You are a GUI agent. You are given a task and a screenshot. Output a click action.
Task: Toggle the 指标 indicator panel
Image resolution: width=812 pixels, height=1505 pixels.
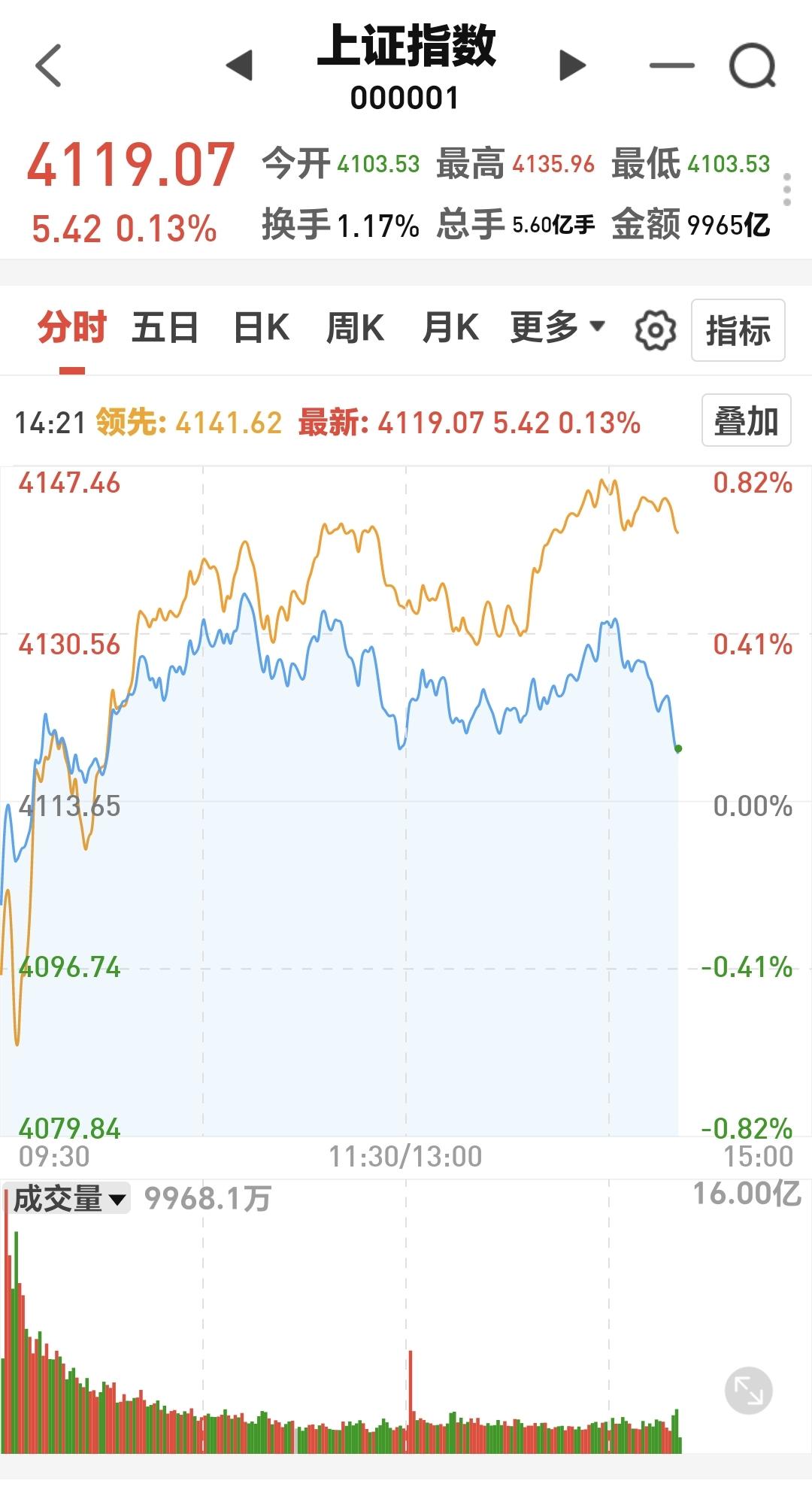pos(738,329)
